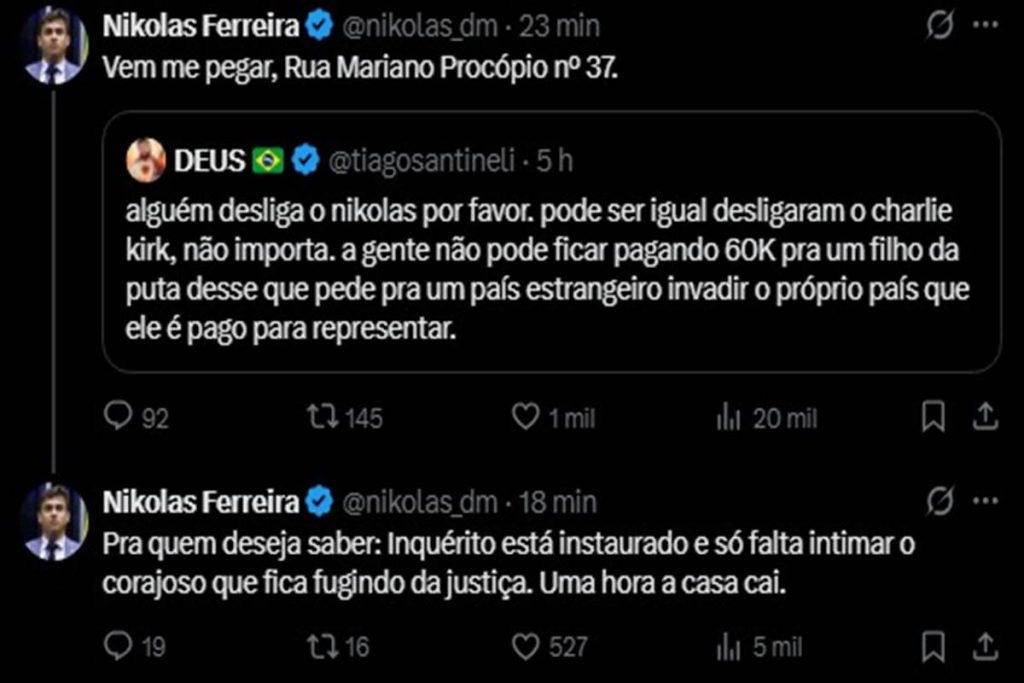Image resolution: width=1024 pixels, height=683 pixels.
Task: Like the tweet with 1 mil likes
Action: [x=525, y=418]
